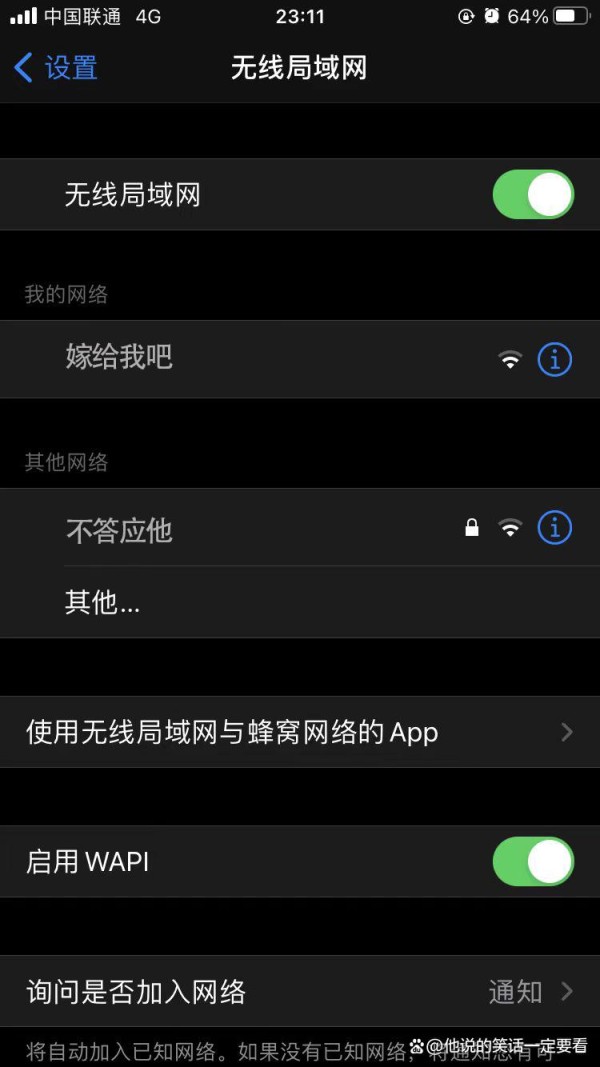The image size is (600, 1067).
Task: Toggle the 无线局域网 switch off
Action: tap(533, 194)
